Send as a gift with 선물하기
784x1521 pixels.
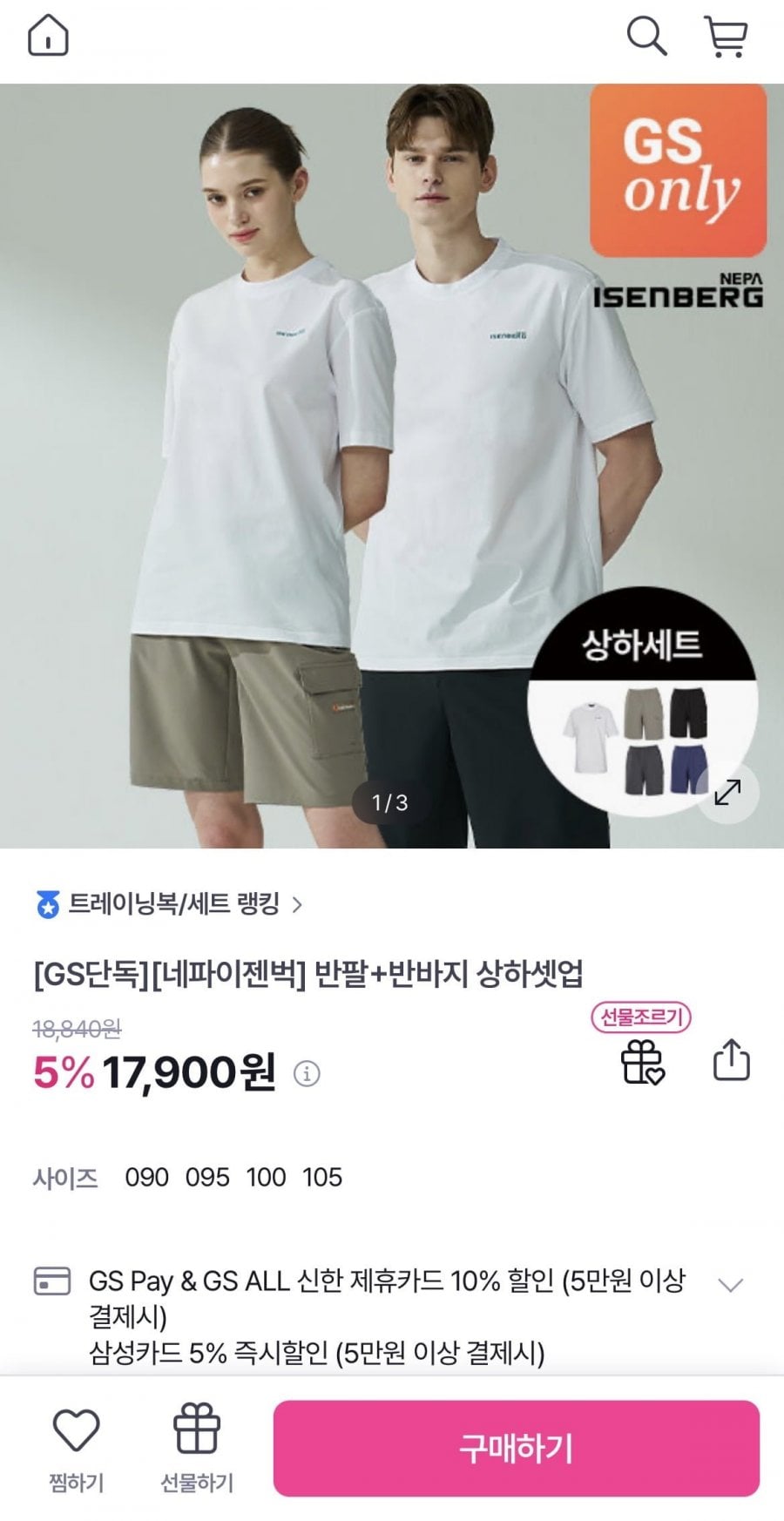(197, 1448)
